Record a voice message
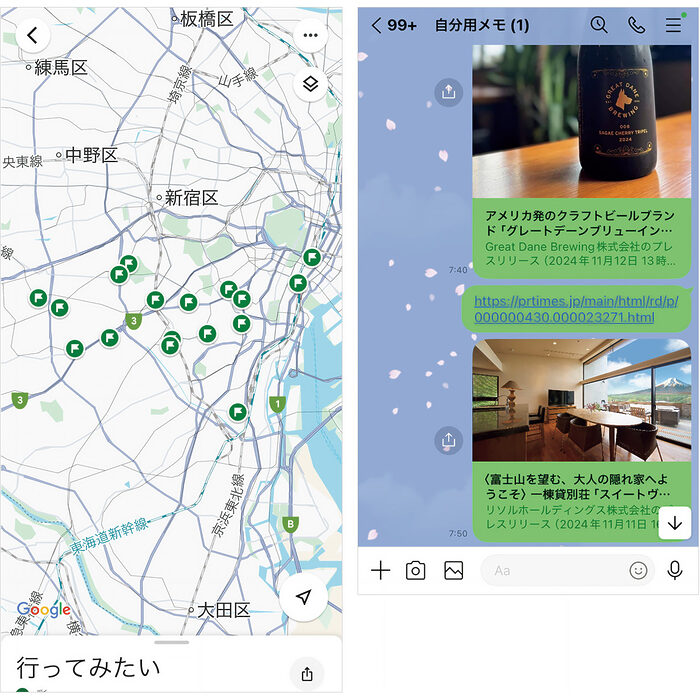700x700 pixels. 675,571
